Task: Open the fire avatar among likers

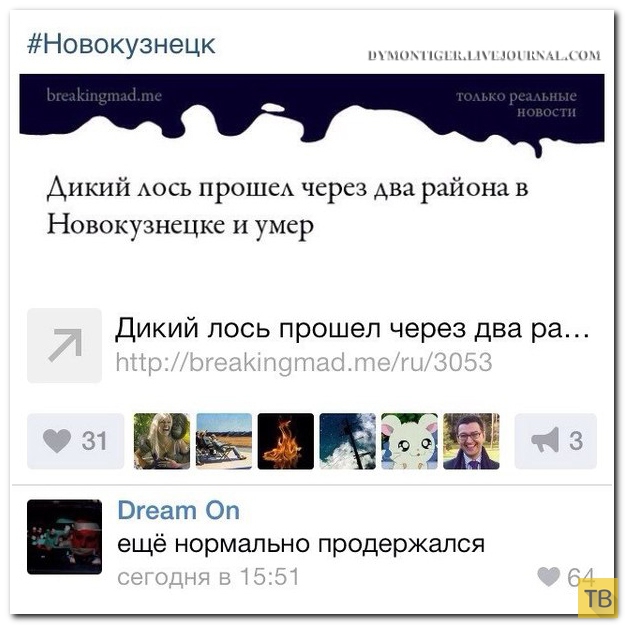Action: click(286, 441)
